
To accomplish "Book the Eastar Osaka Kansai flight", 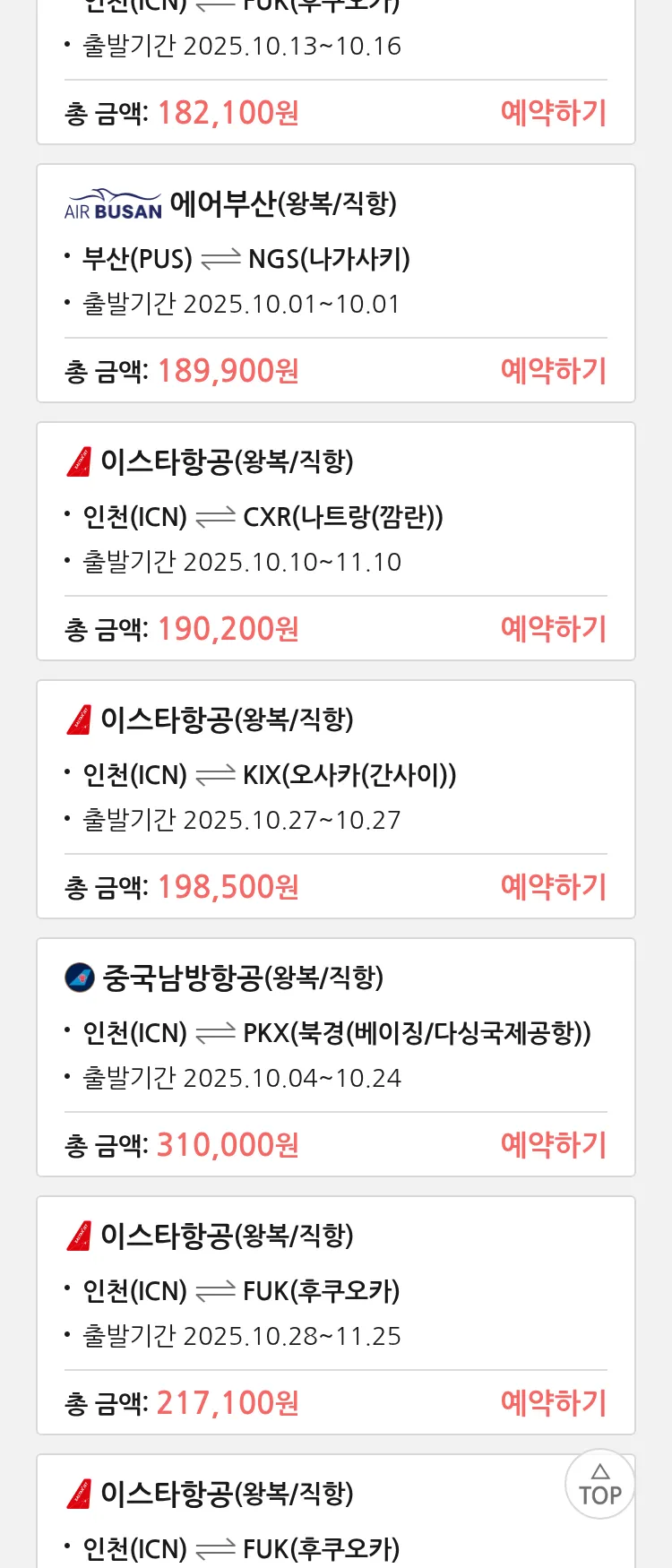I will 553,887.
